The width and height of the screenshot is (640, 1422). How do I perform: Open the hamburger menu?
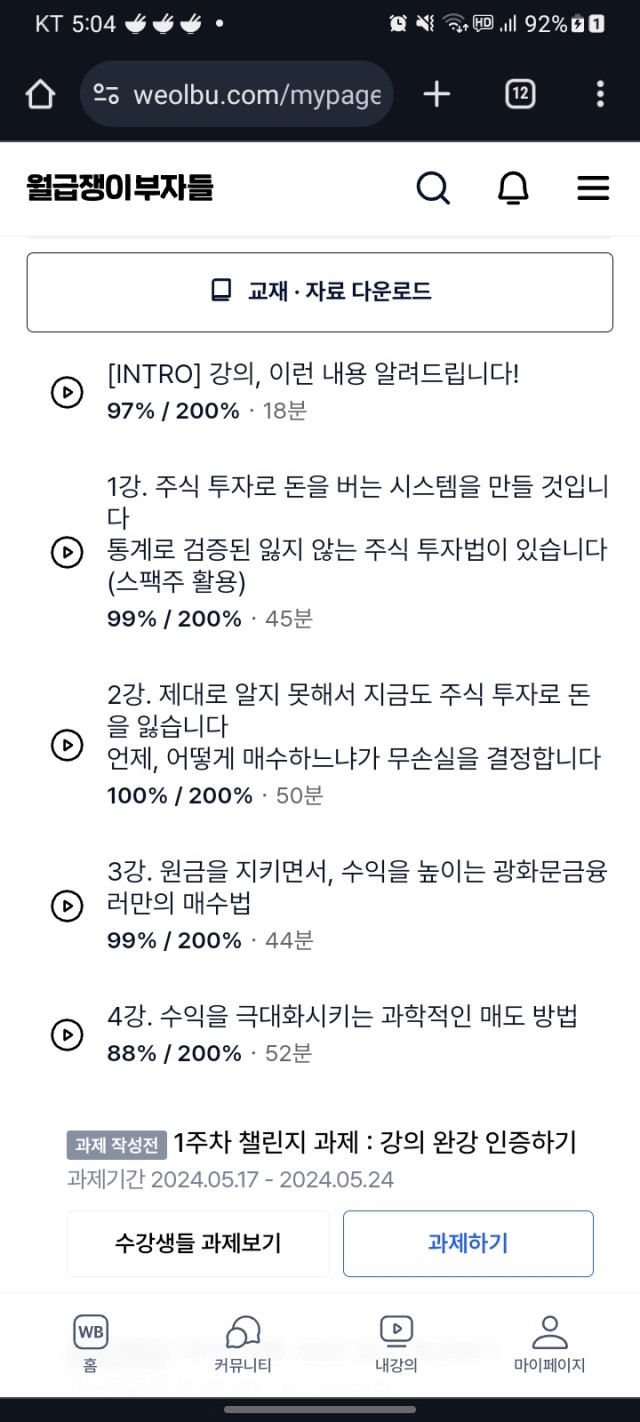[593, 188]
